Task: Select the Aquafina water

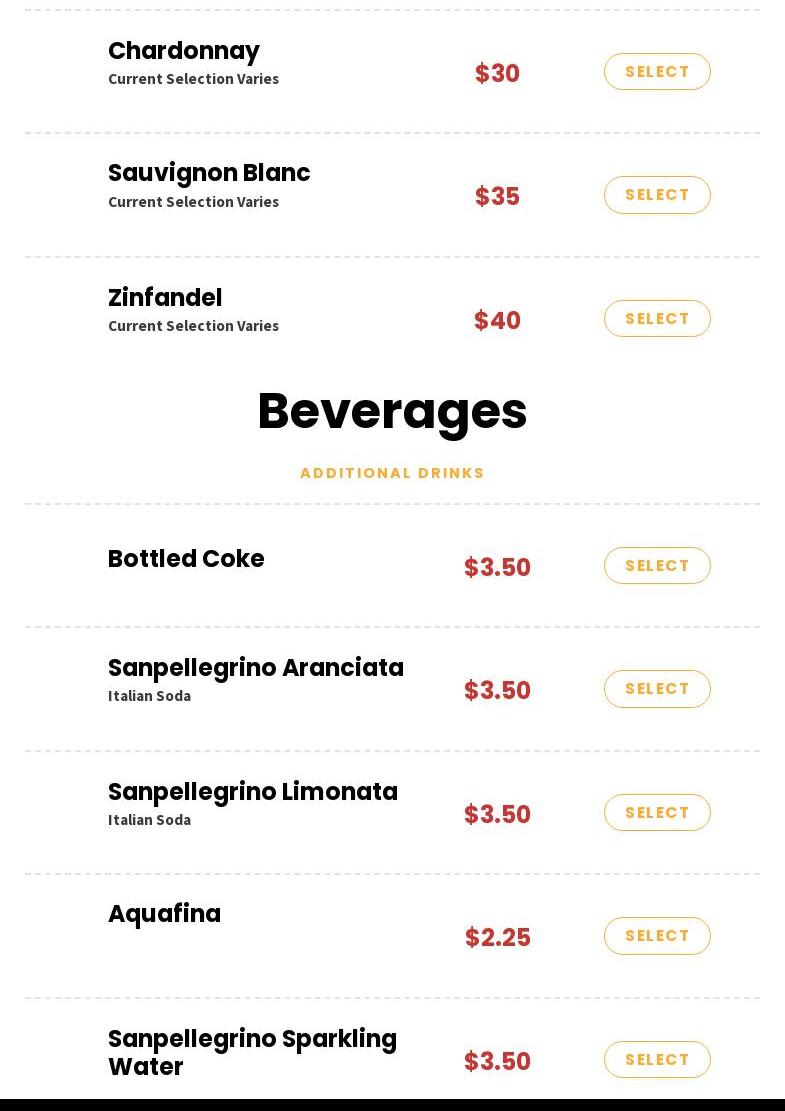Action: tap(657, 936)
